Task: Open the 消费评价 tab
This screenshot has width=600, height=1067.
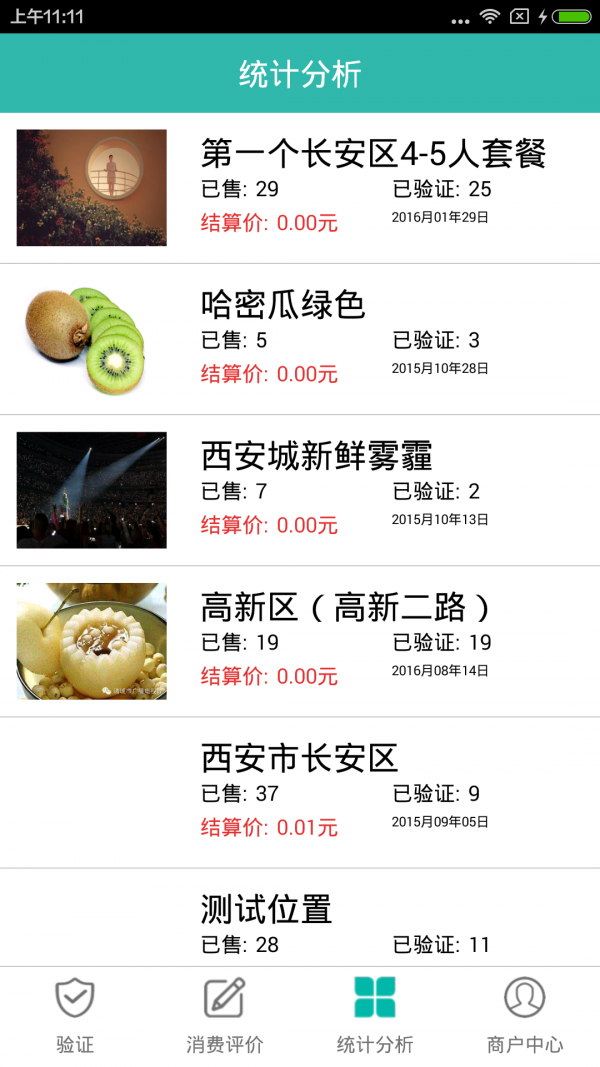Action: [225, 1015]
